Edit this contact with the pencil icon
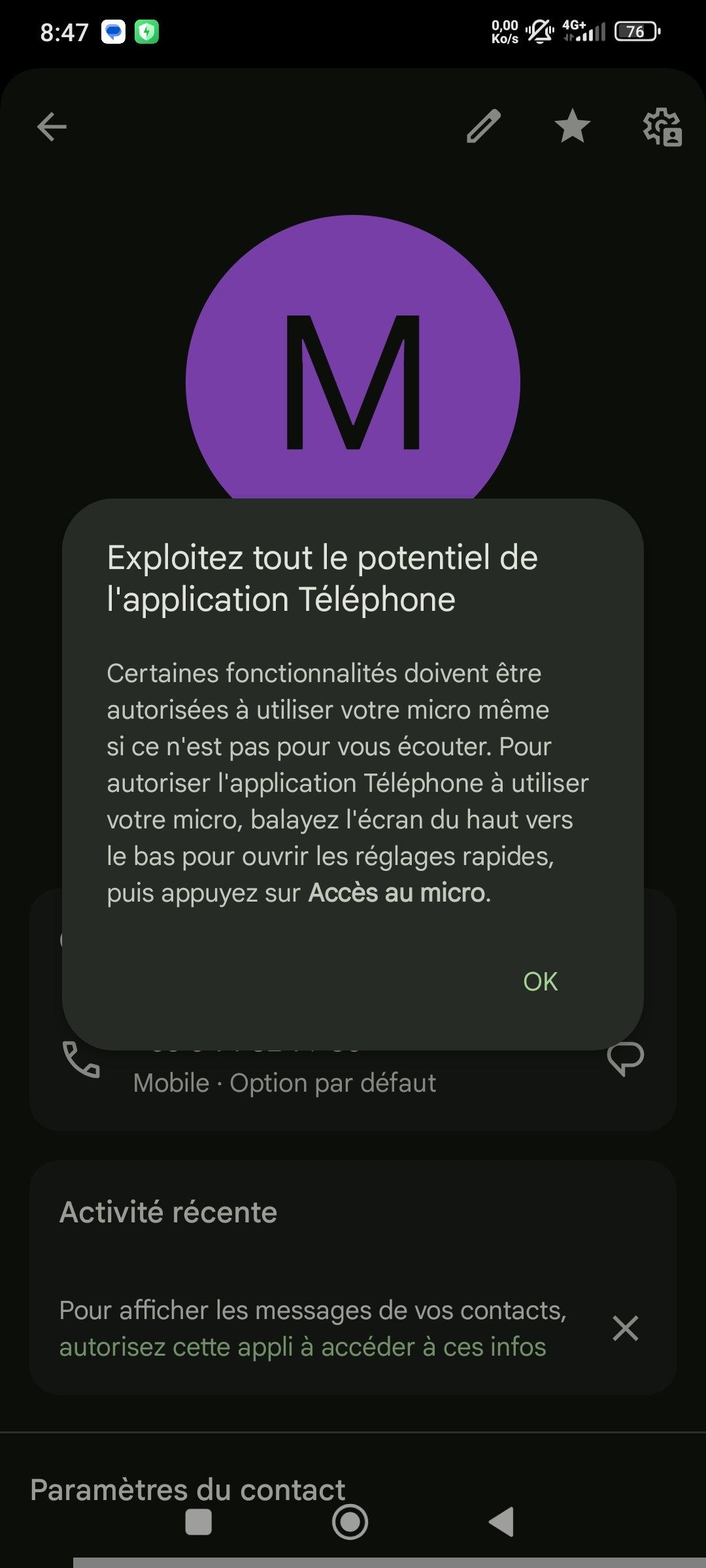Screen dimensions: 706x1568 (484, 126)
